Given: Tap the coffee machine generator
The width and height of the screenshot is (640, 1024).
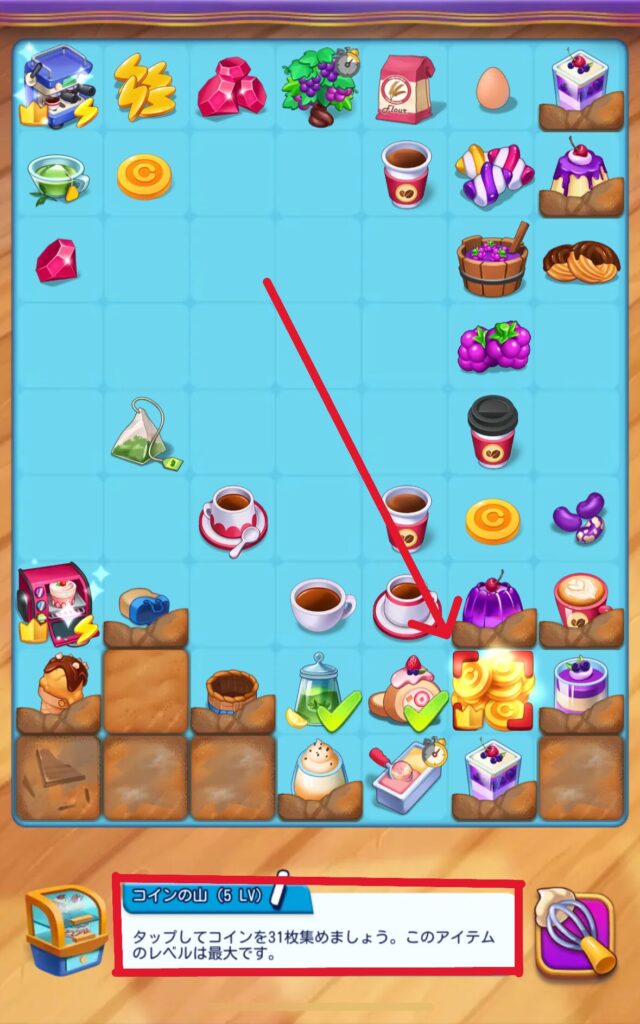Looking at the screenshot, I should [x=56, y=85].
